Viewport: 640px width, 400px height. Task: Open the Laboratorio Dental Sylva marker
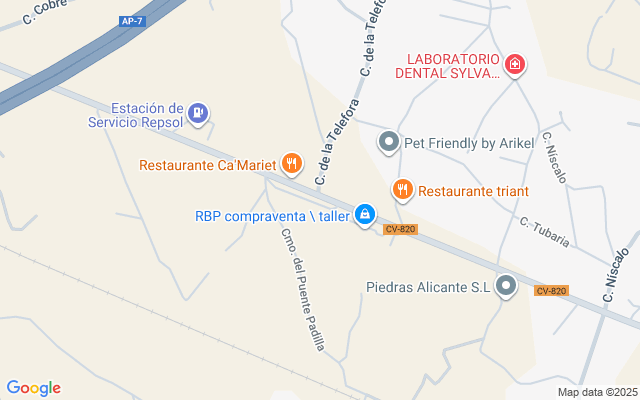point(515,65)
